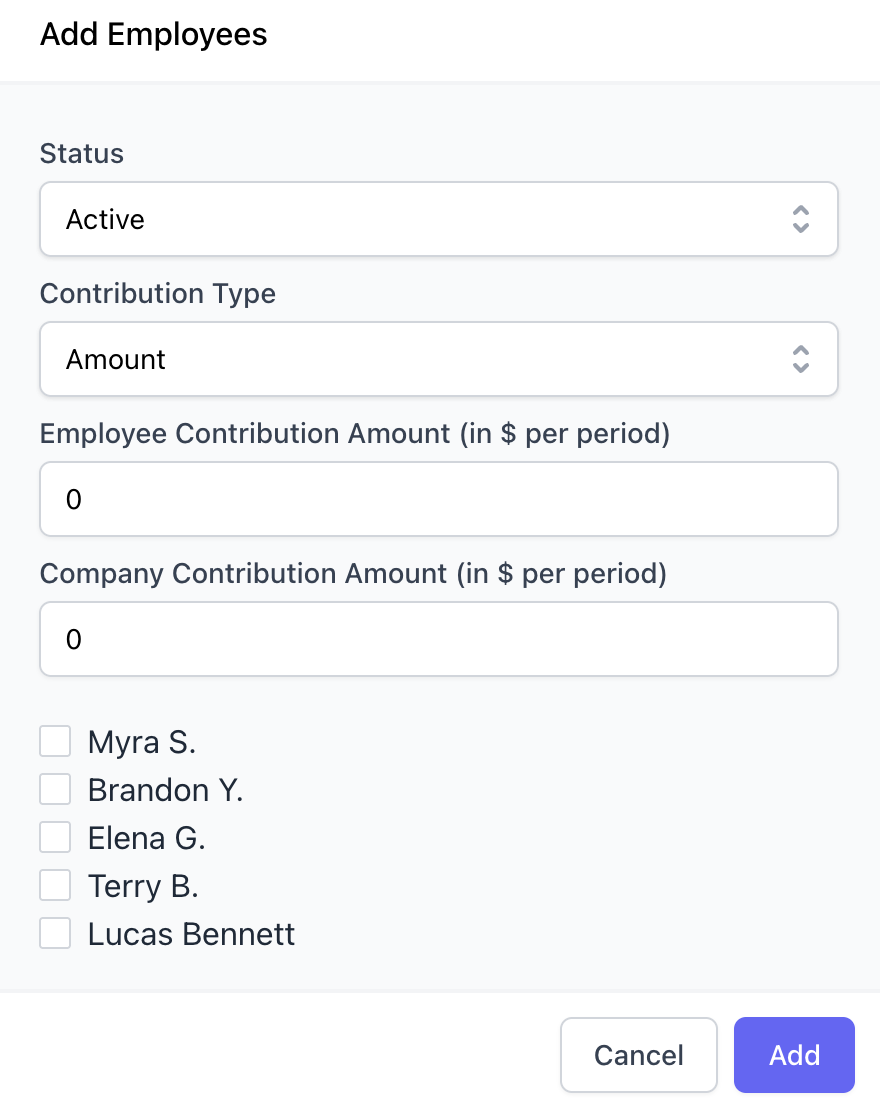The image size is (880, 1106).
Task: Open the Status dropdown
Action: point(438,219)
